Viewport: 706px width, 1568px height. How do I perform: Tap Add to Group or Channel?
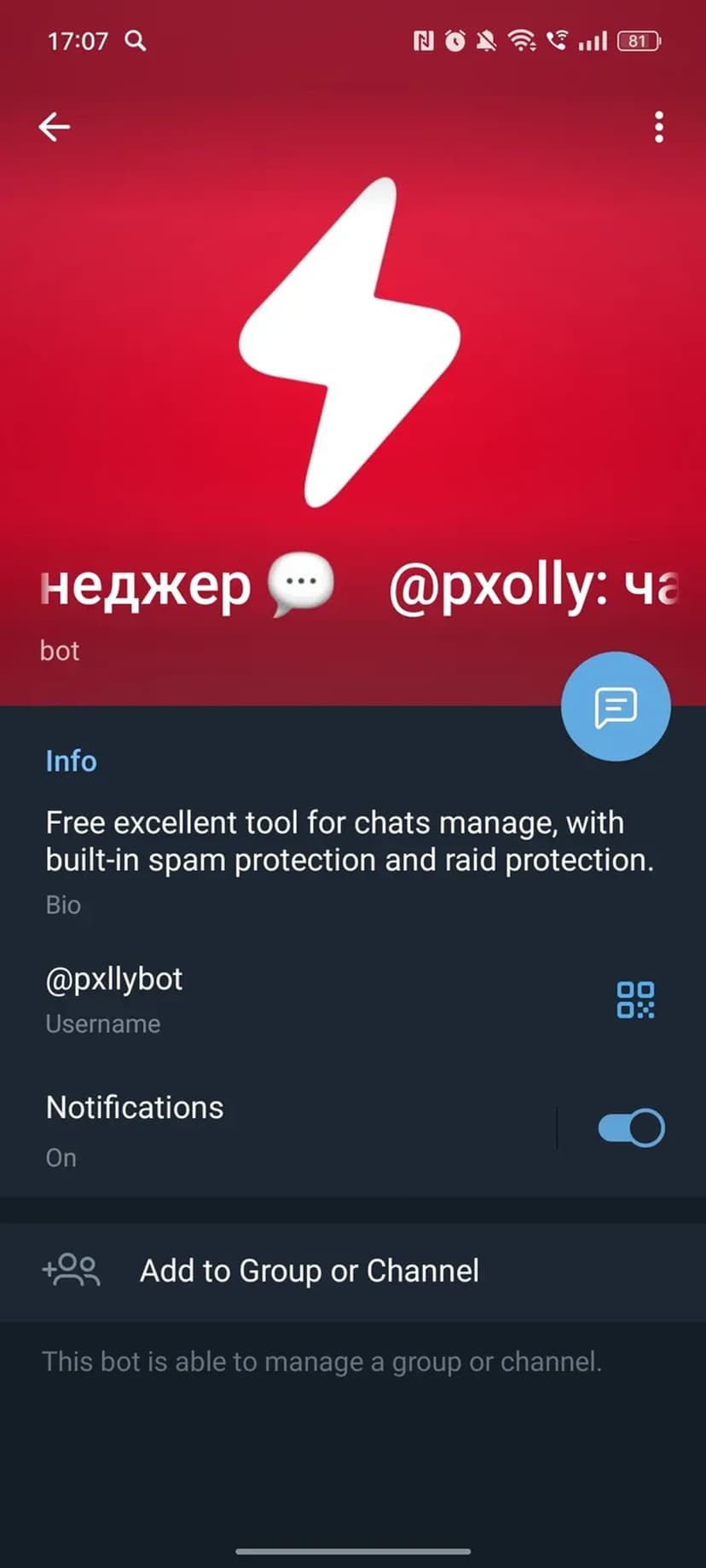pos(309,1271)
